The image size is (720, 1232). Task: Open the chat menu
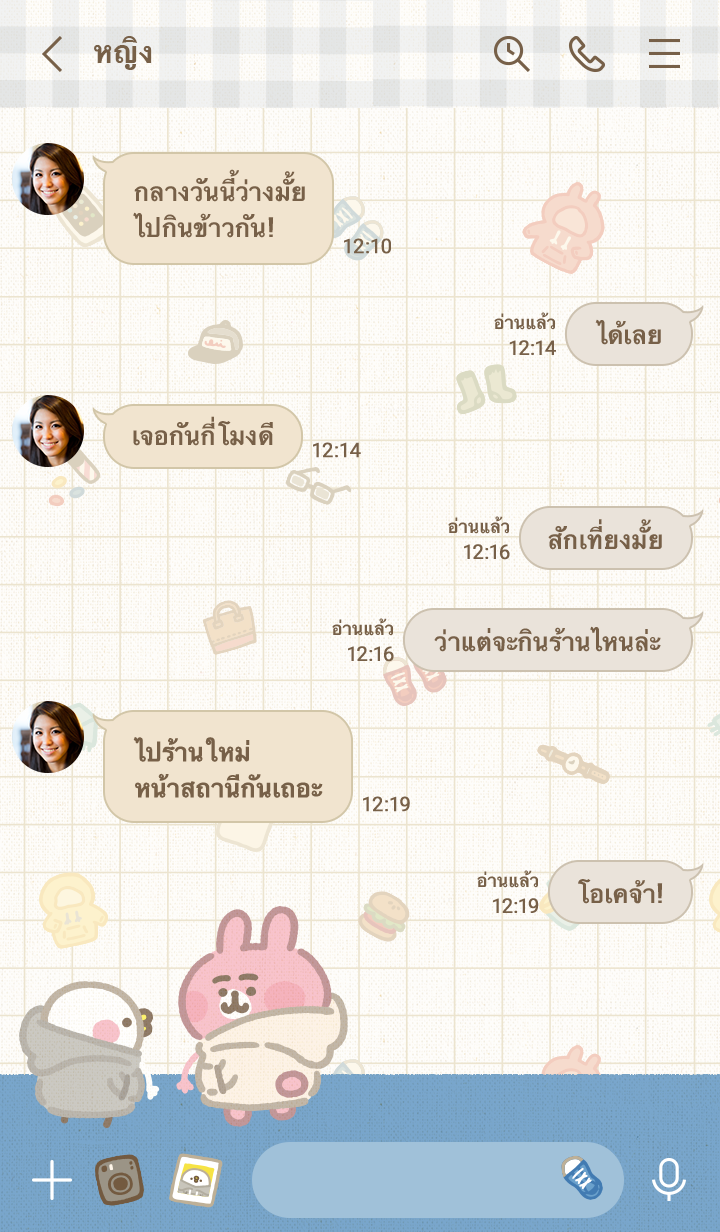point(664,54)
